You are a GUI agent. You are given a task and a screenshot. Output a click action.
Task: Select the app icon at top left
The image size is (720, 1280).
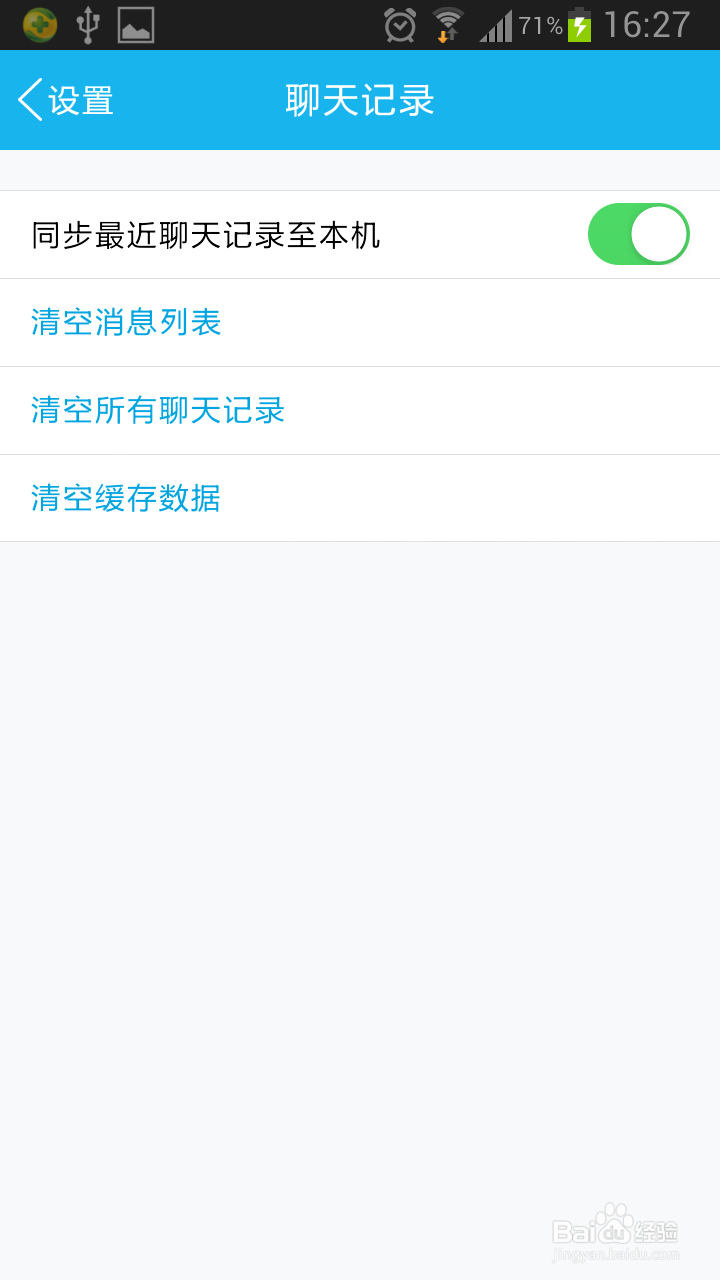point(38,24)
